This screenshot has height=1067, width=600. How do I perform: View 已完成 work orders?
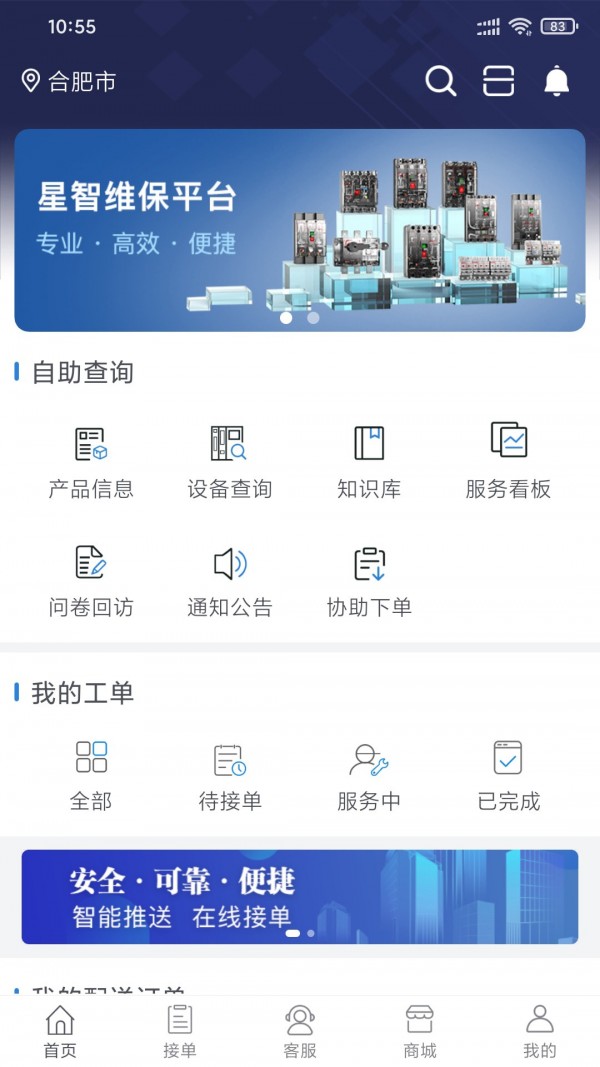(508, 774)
